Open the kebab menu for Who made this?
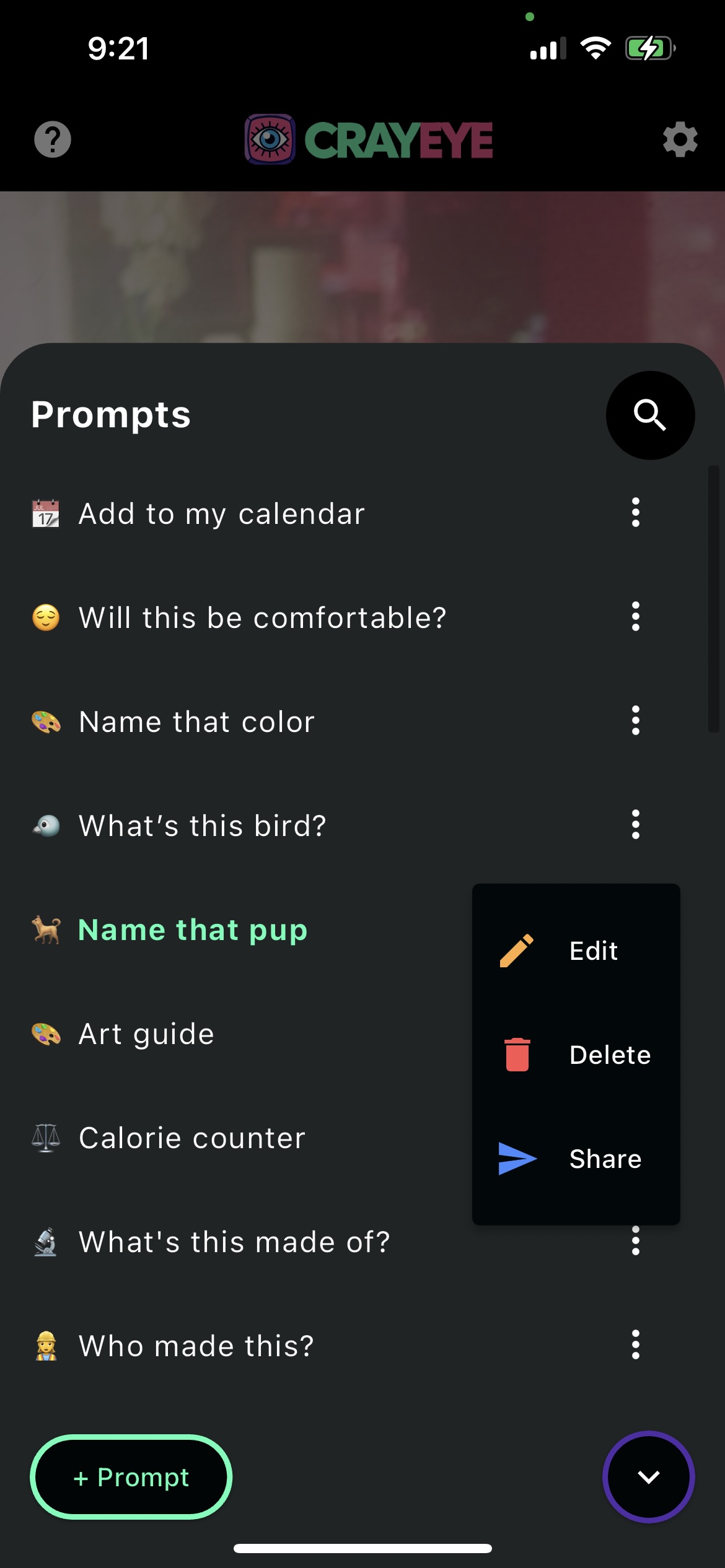Viewport: 725px width, 1568px height. (x=636, y=1345)
